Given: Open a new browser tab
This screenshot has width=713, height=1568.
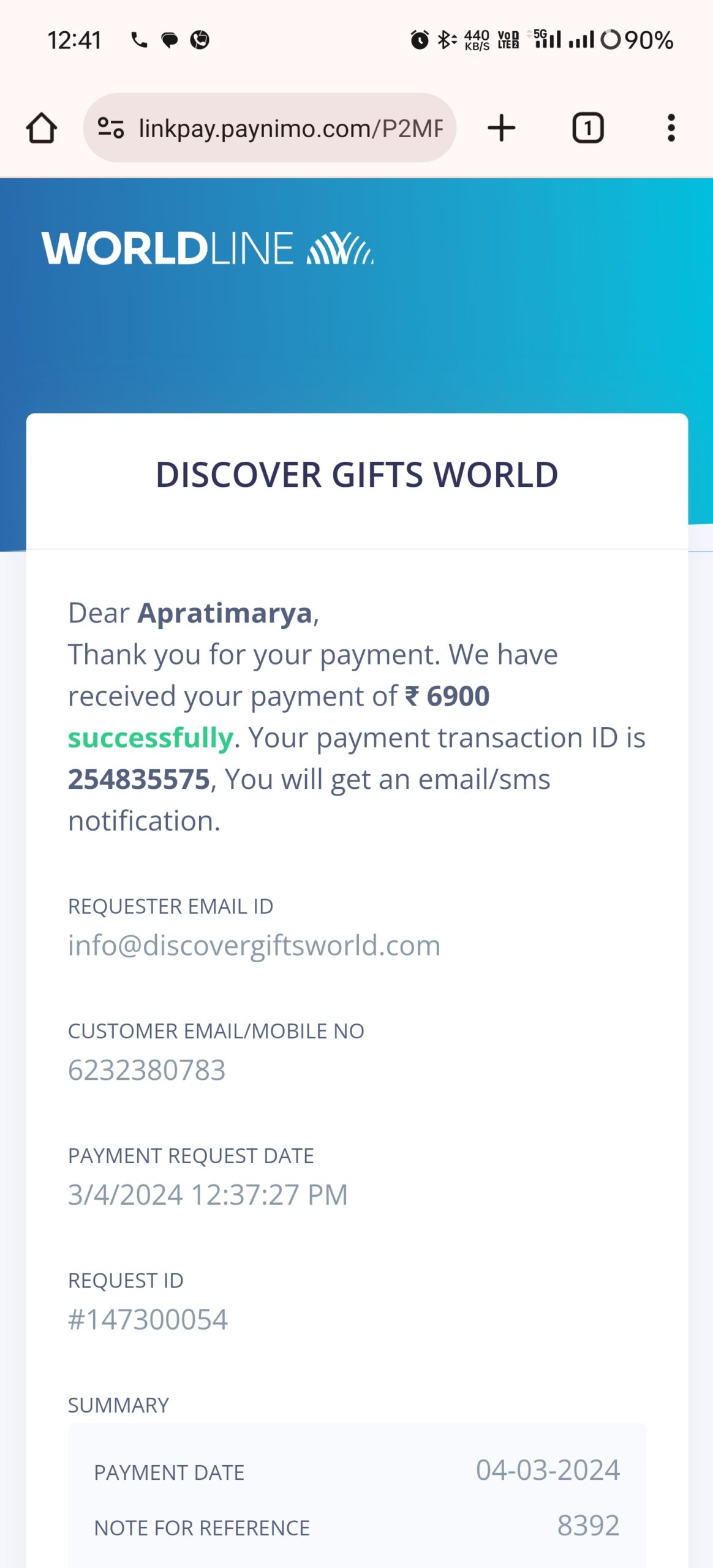Looking at the screenshot, I should (x=501, y=128).
